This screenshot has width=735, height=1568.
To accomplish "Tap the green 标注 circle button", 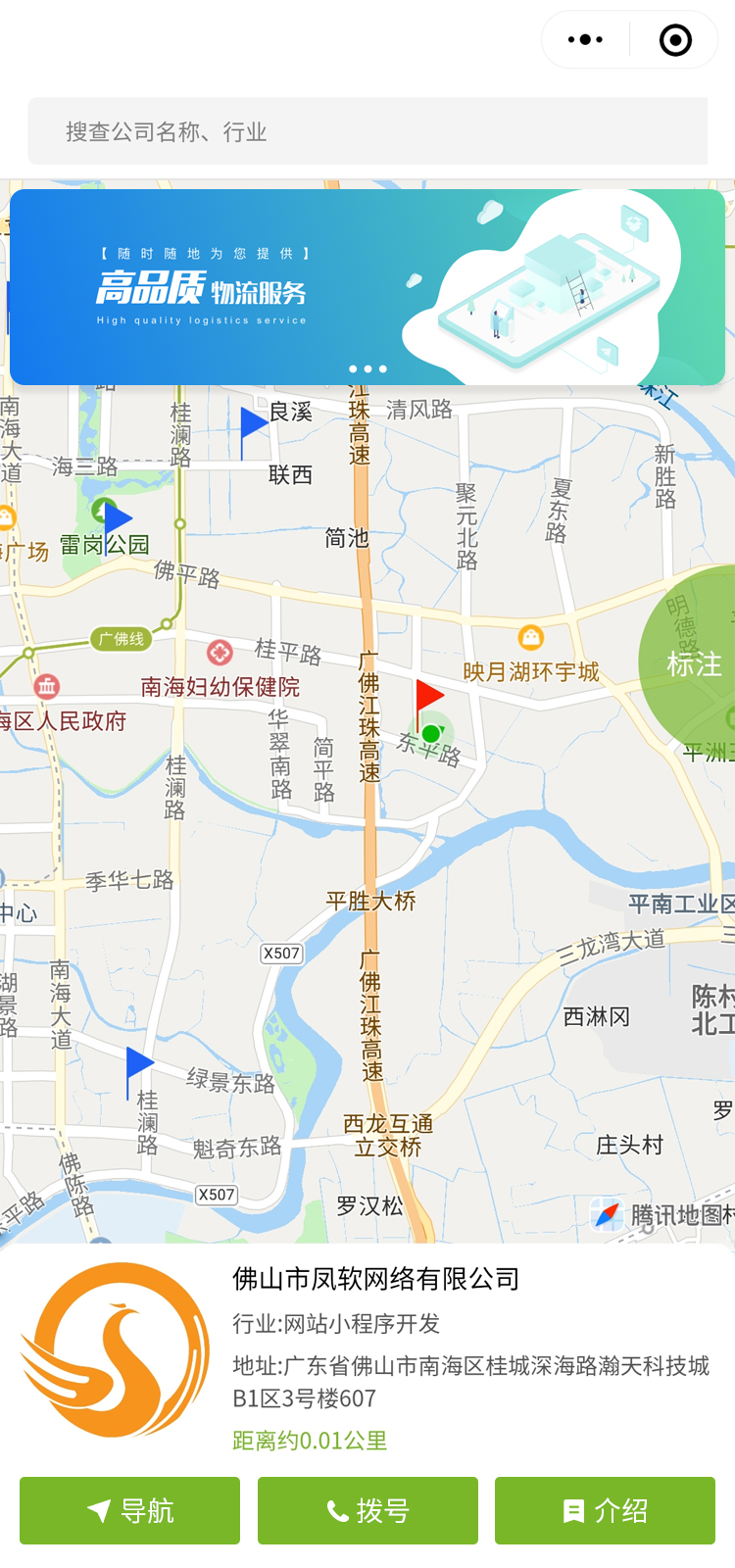I will tap(692, 663).
